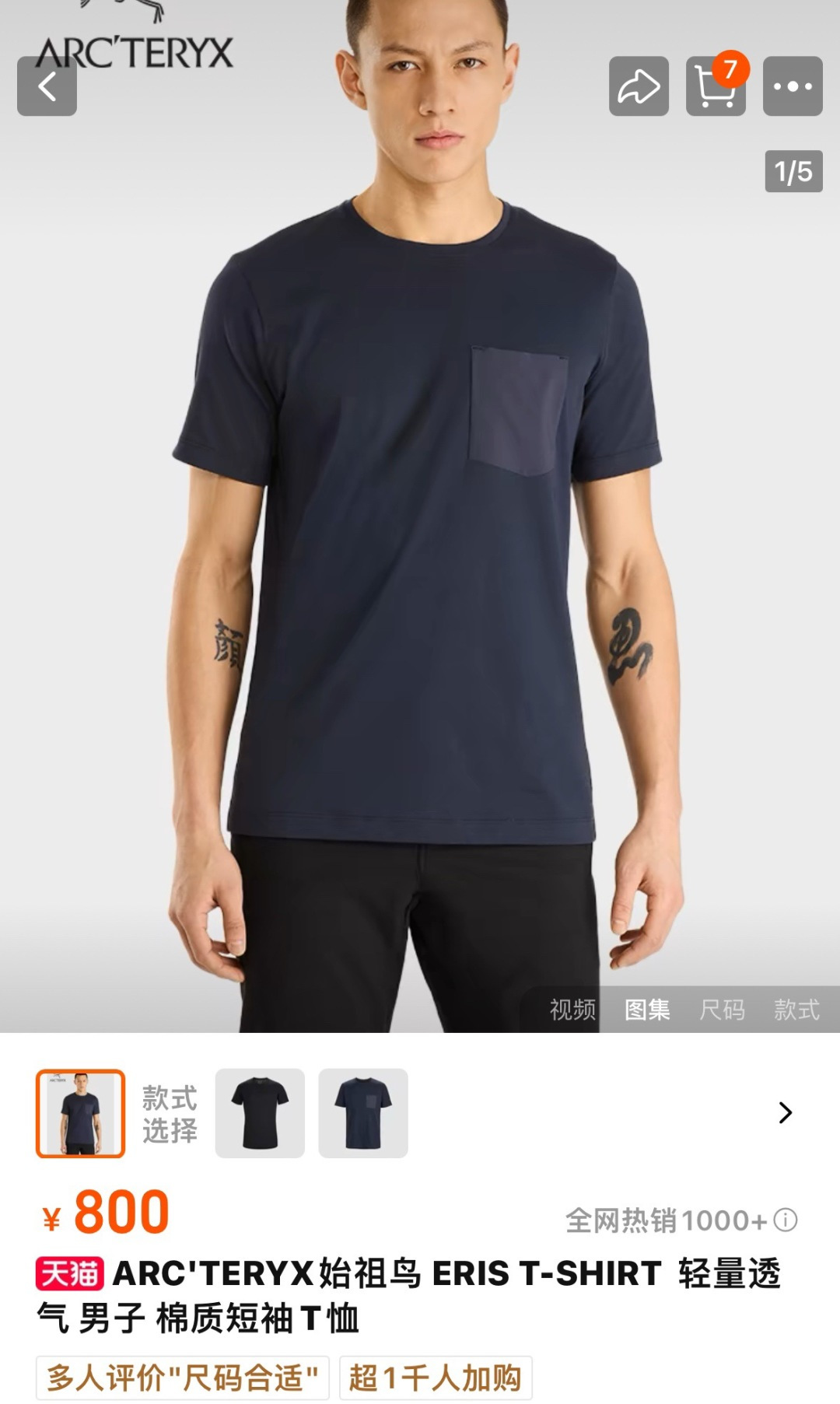Open the three-dot overflow menu

793,86
